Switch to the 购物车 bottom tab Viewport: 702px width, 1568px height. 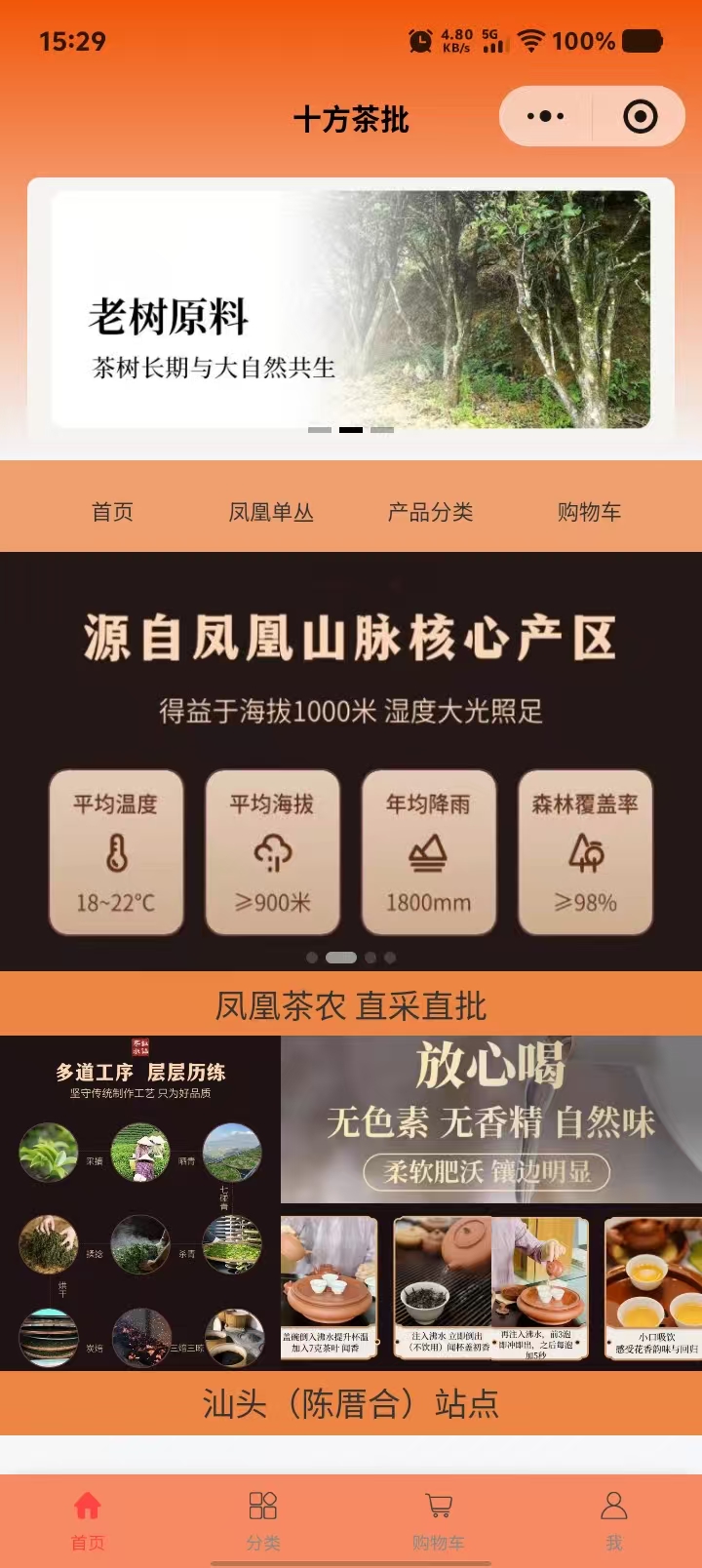(439, 1519)
